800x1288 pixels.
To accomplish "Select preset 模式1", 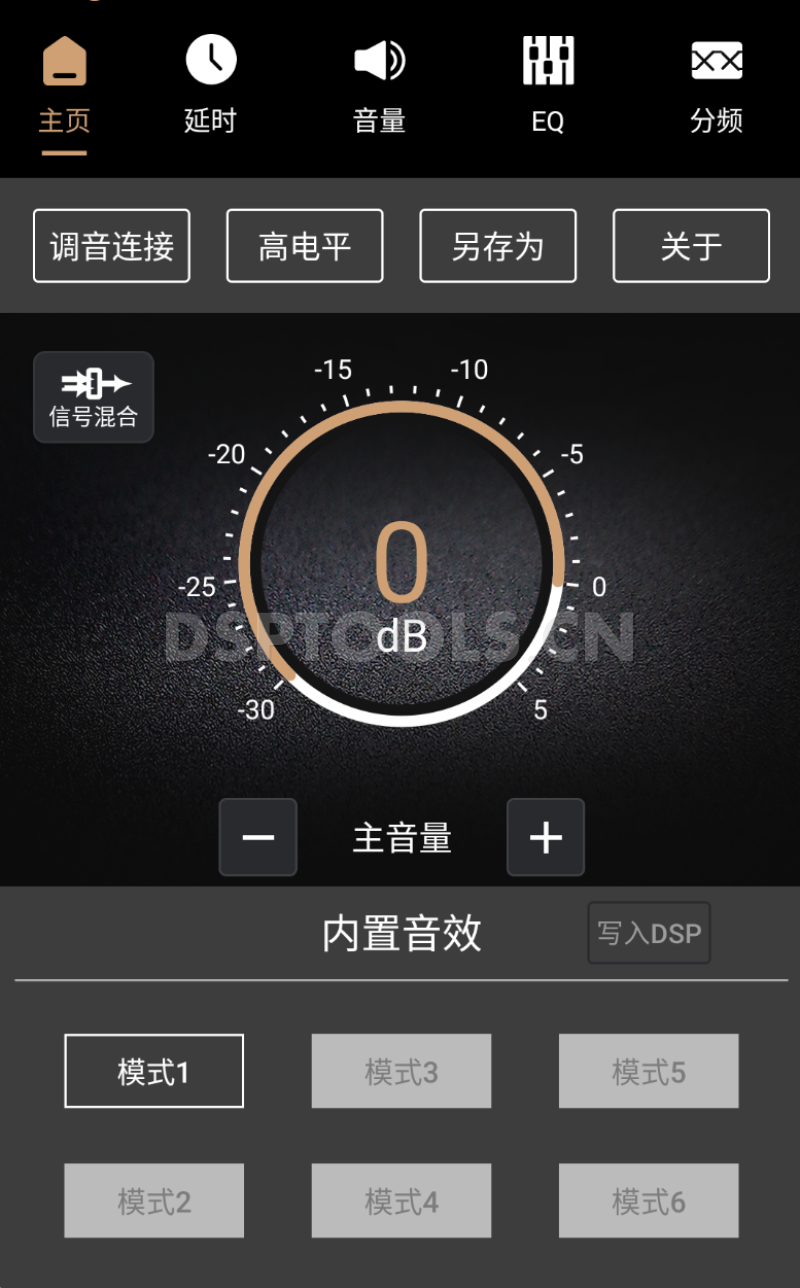I will click(x=153, y=1071).
